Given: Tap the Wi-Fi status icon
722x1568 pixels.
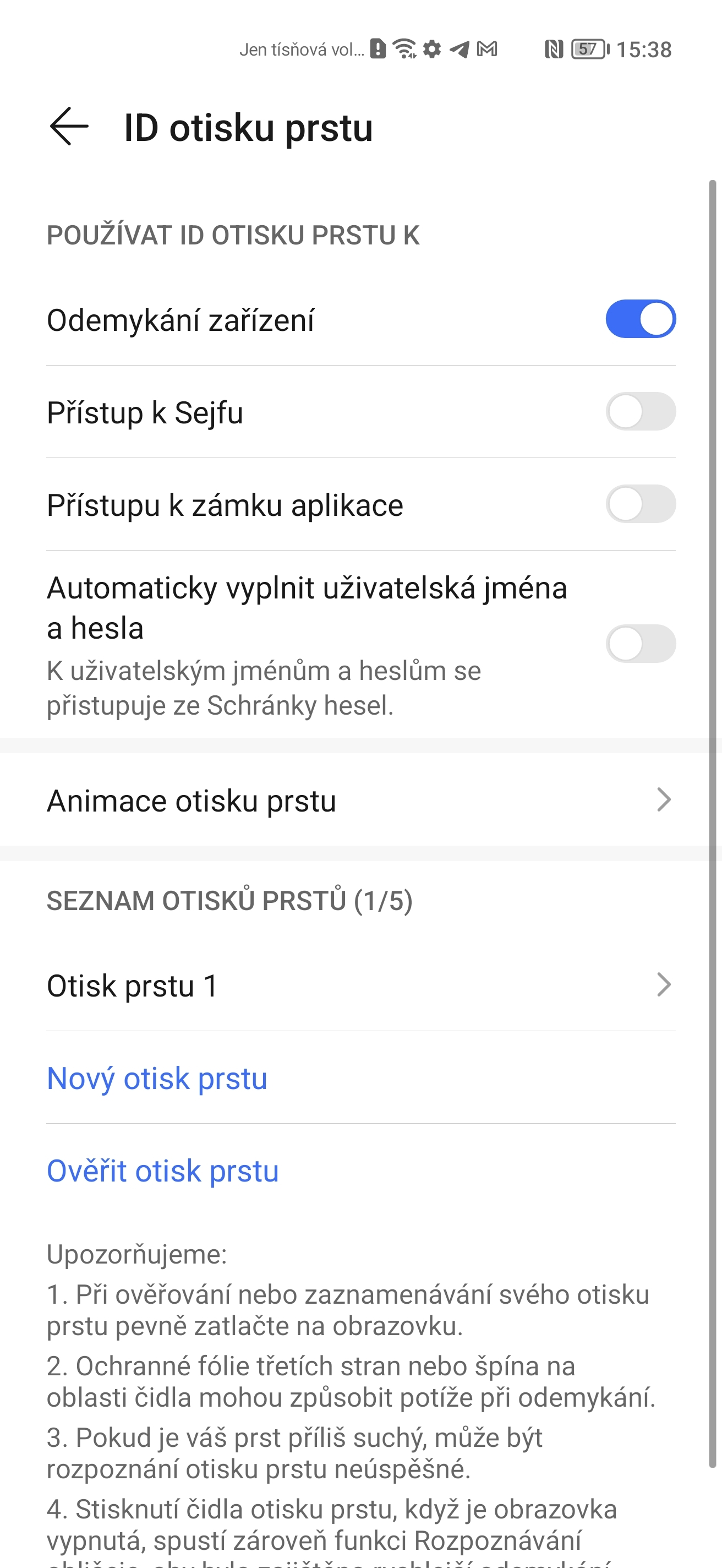Looking at the screenshot, I should 404,48.
